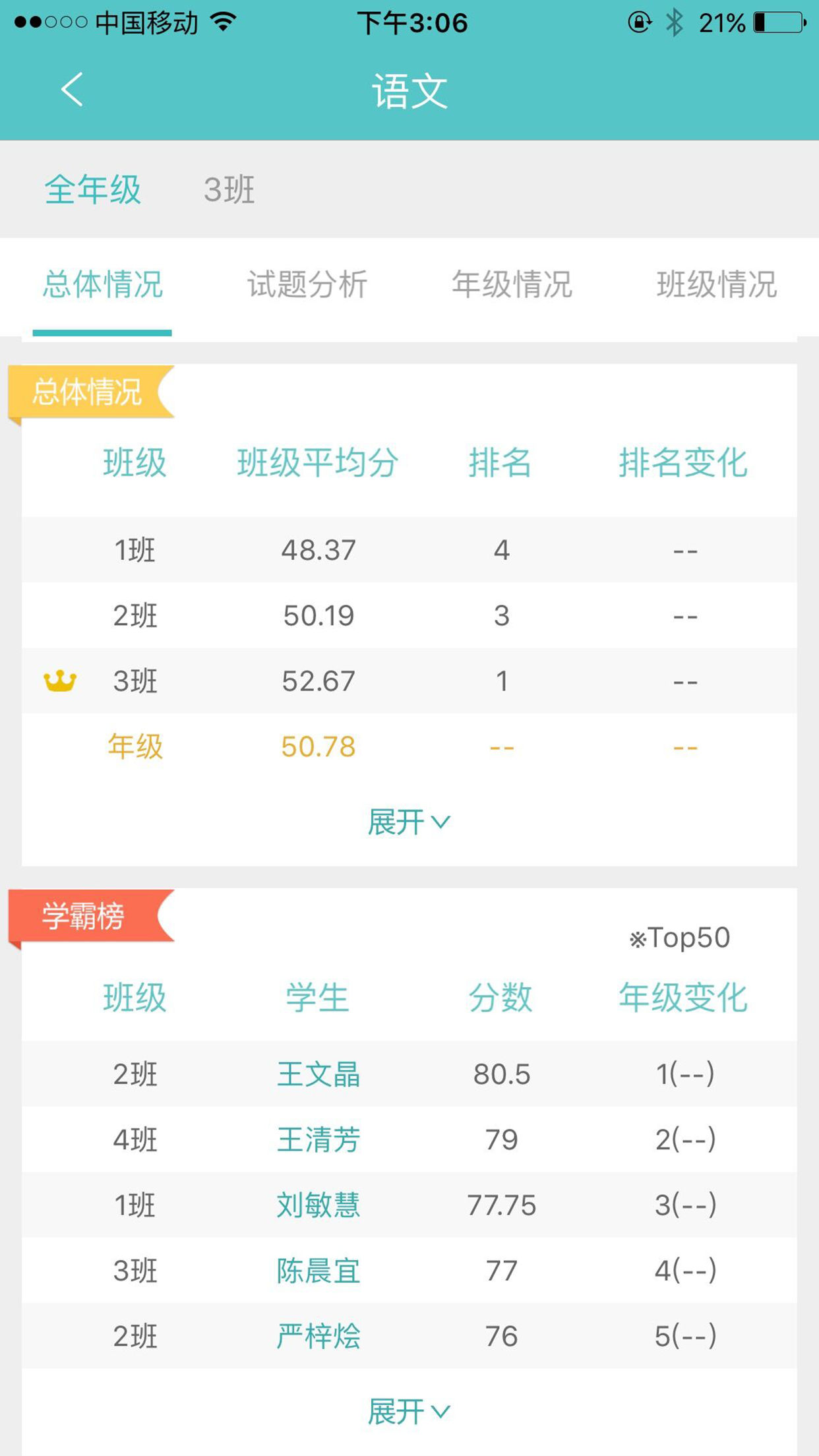Image resolution: width=819 pixels, height=1456 pixels.
Task: Open student 王文晶's details
Action: [318, 1074]
